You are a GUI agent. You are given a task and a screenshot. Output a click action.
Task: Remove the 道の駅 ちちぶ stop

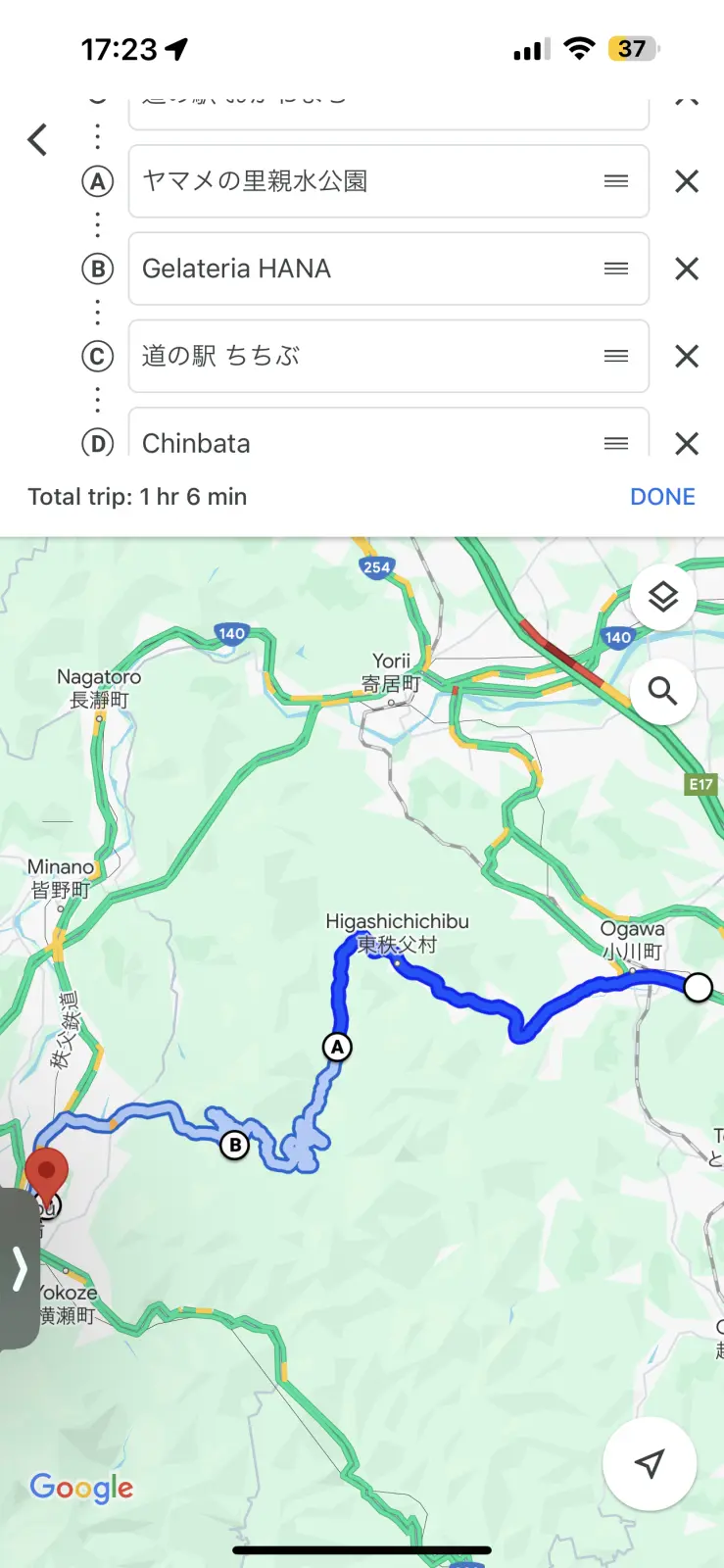687,356
